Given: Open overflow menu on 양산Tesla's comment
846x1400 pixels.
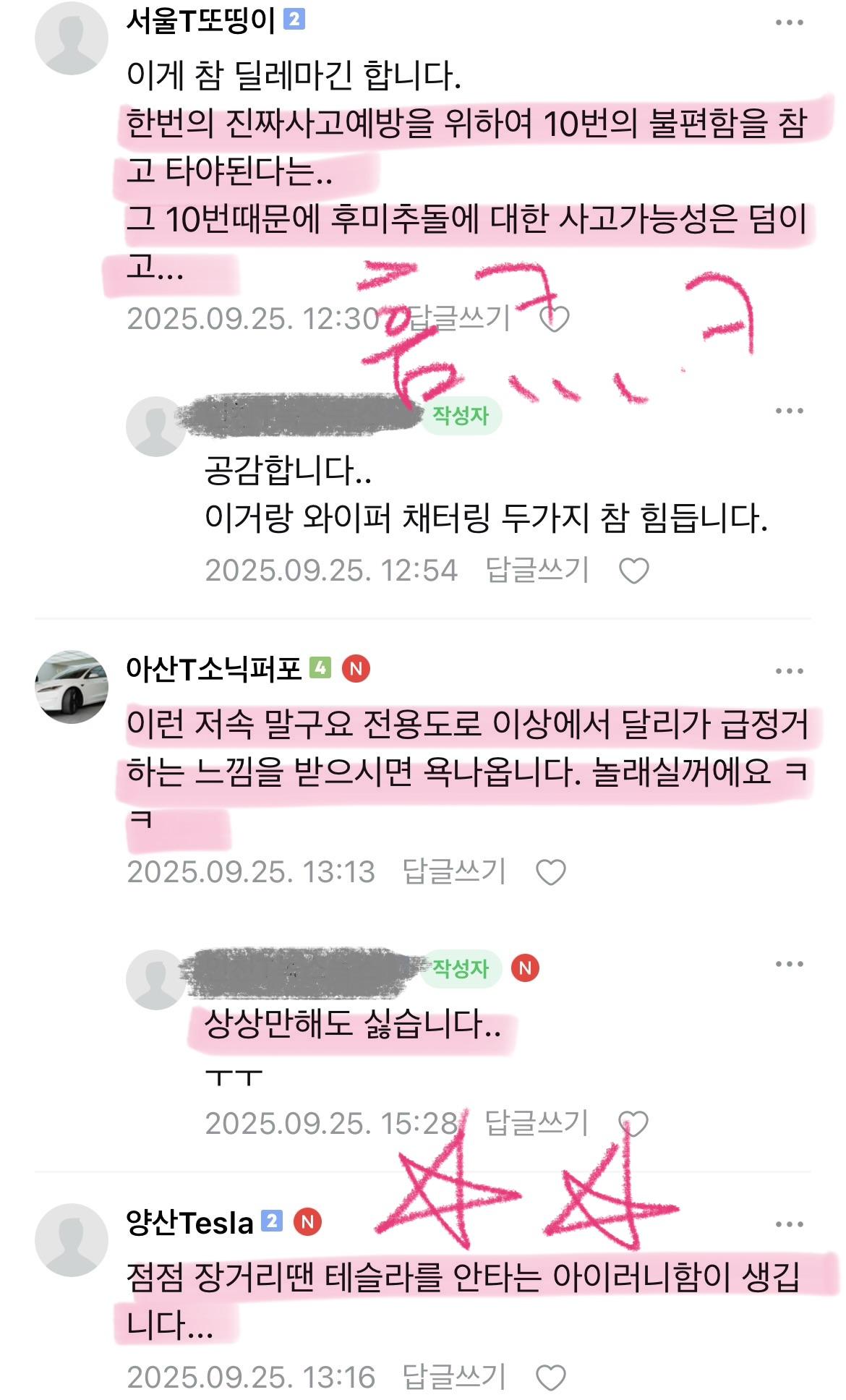Looking at the screenshot, I should point(789,1224).
